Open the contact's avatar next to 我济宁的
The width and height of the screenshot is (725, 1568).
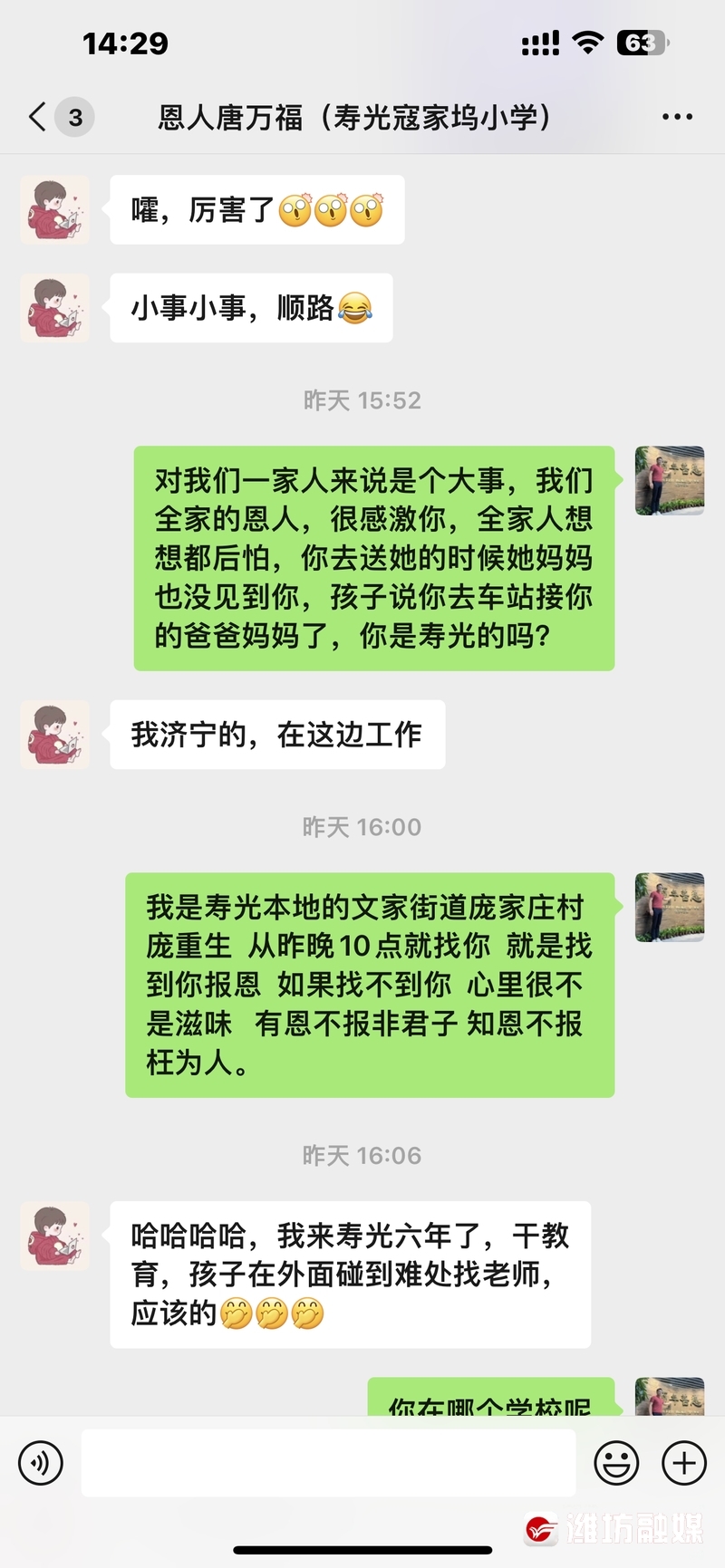(55, 735)
